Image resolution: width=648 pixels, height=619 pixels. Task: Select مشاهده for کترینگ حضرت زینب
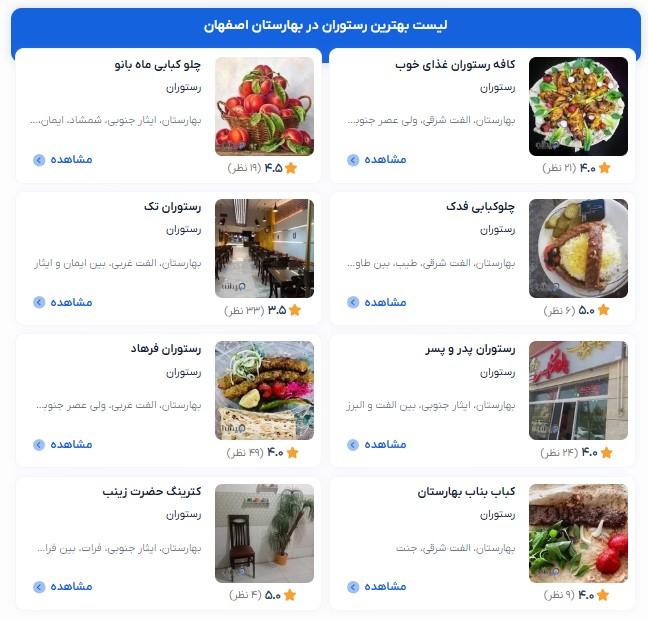pos(63,587)
